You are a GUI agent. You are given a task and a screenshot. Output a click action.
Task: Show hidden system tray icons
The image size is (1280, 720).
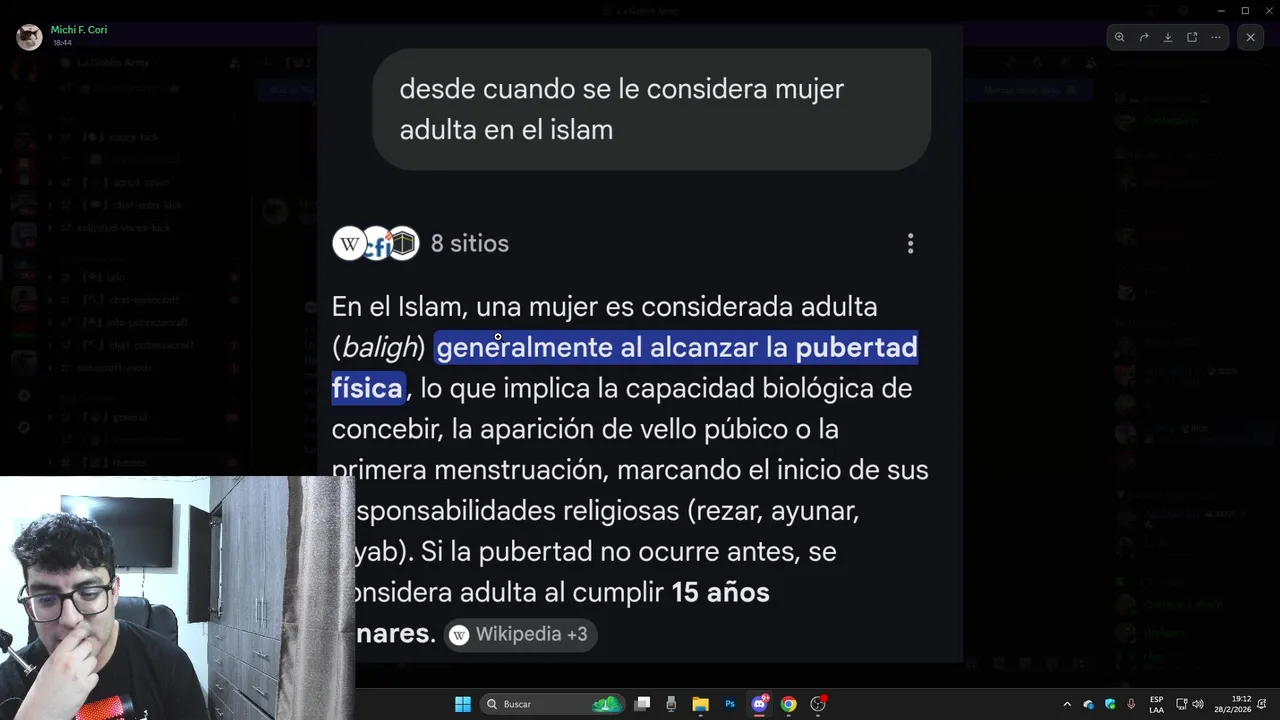[x=1067, y=704]
